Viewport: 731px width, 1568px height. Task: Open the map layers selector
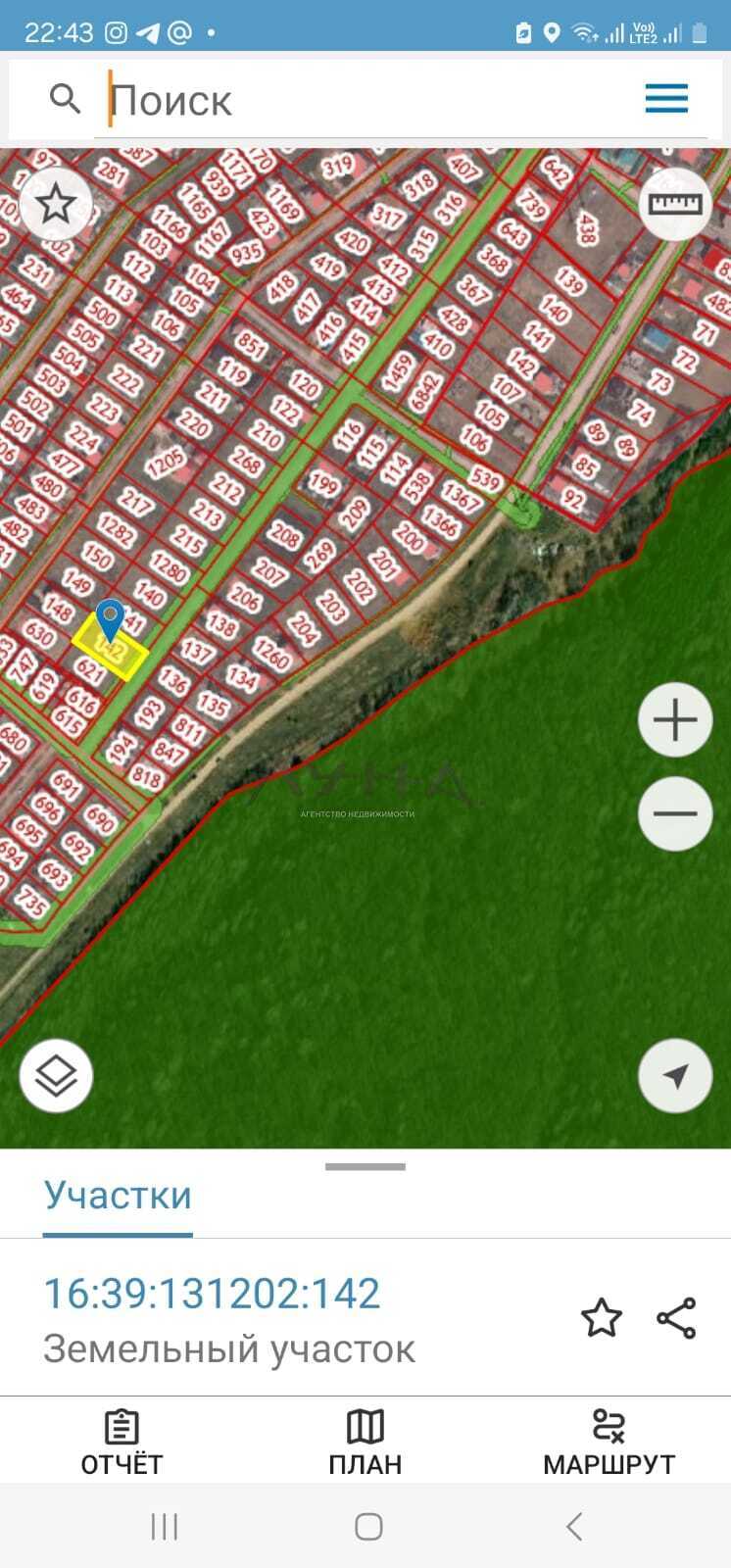pos(56,1076)
